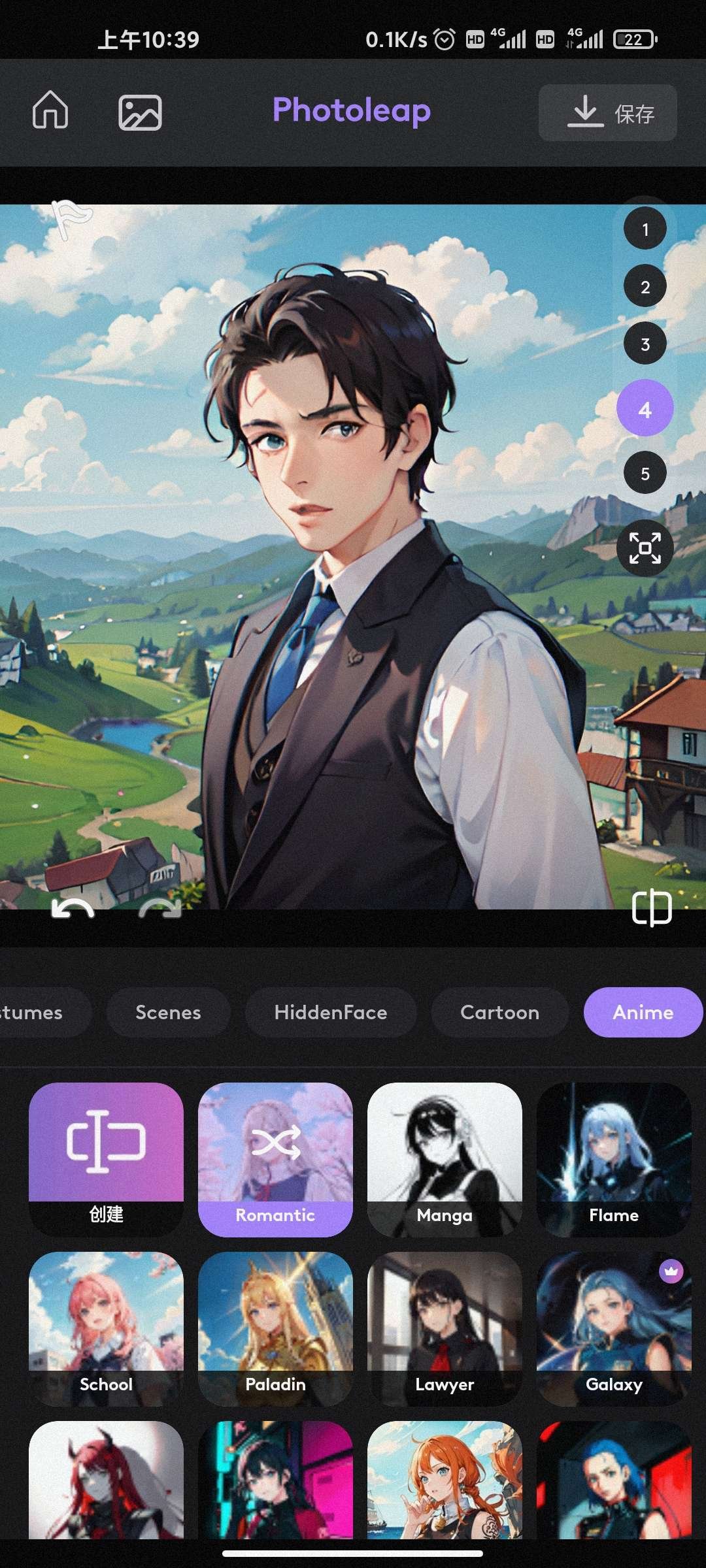The image size is (706, 1568).
Task: Choose the Paladin style
Action: coord(275,1328)
